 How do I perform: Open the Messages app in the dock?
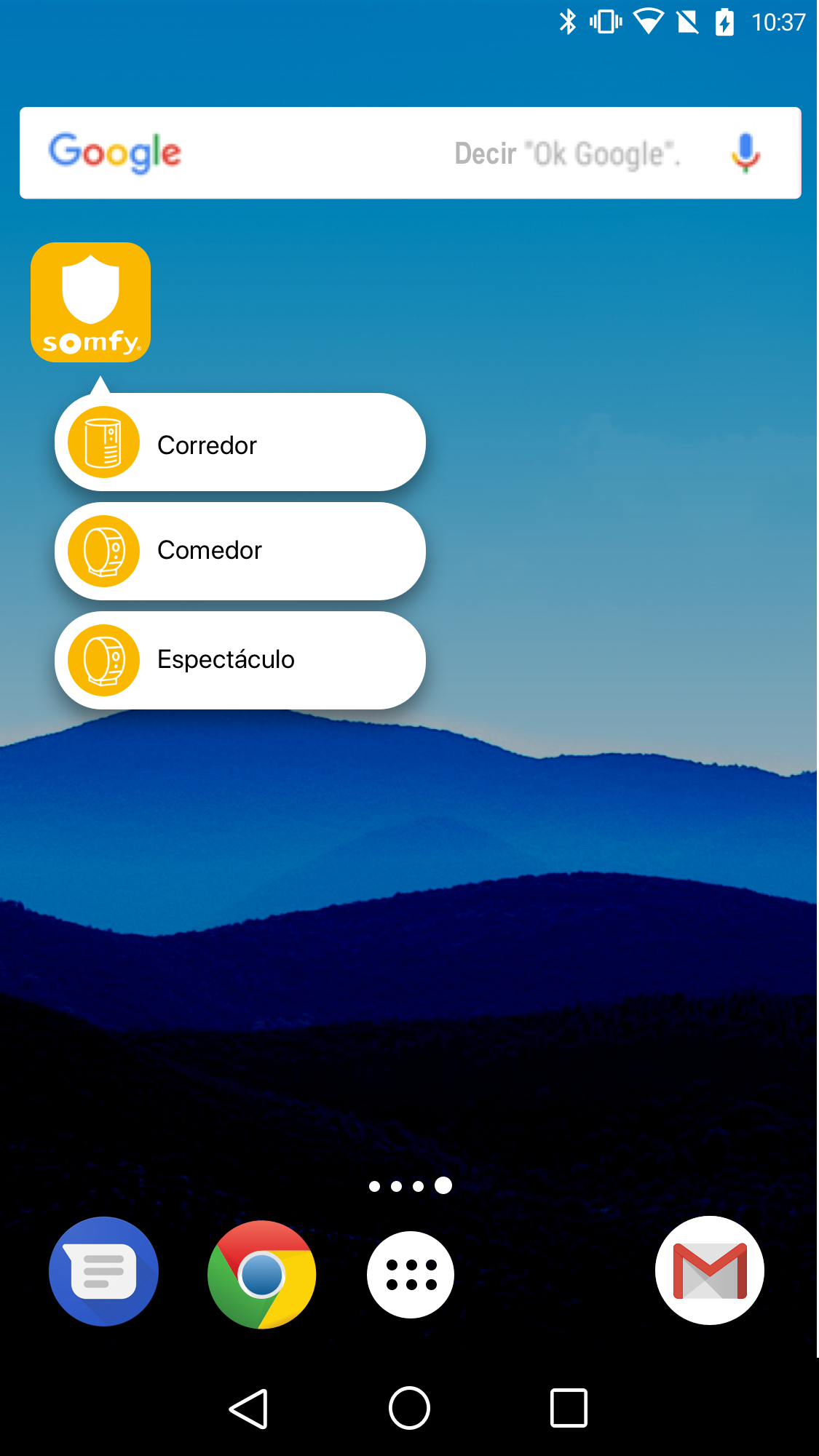[x=103, y=1271]
